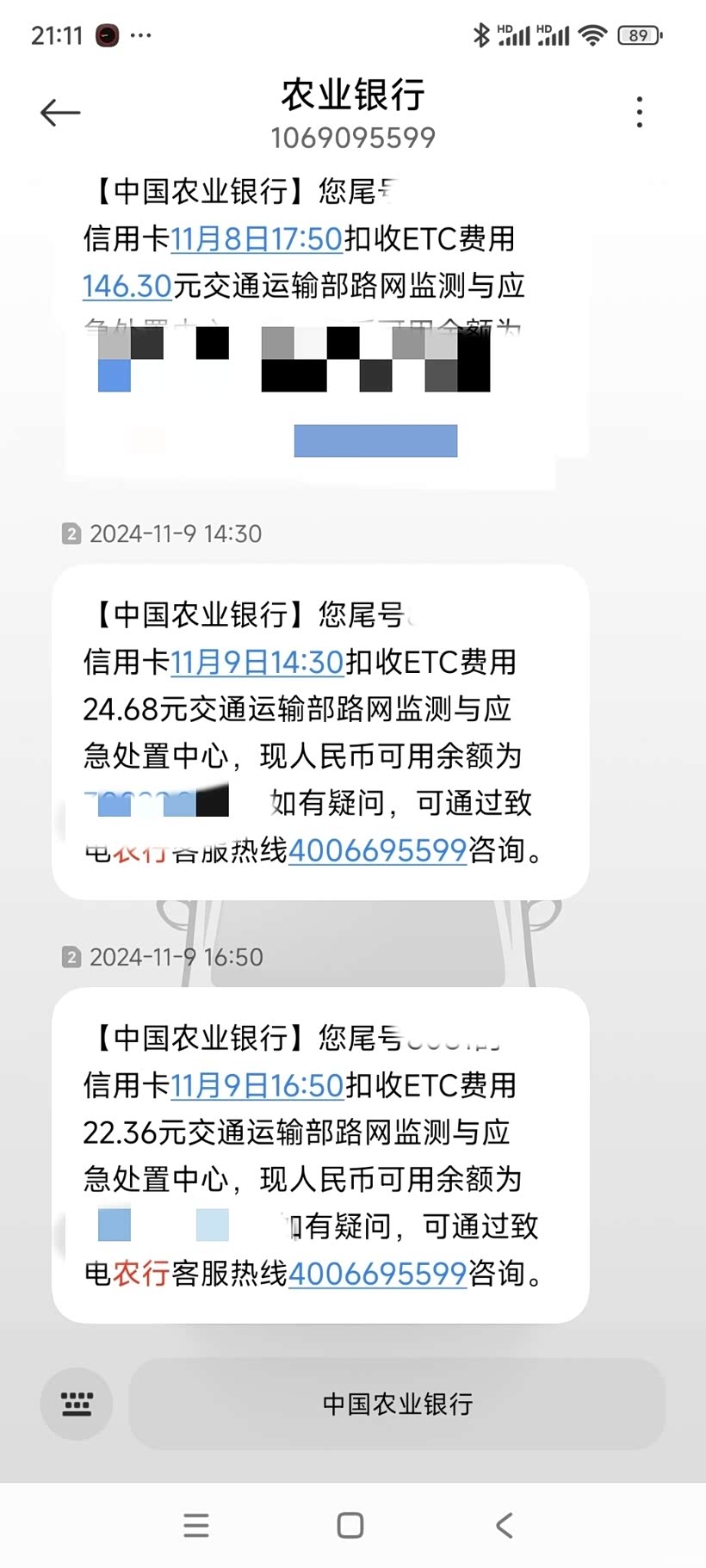Screen dimensions: 706x1568
Task: Tap the 中国农业银行 message input field
Action: coord(399,1404)
